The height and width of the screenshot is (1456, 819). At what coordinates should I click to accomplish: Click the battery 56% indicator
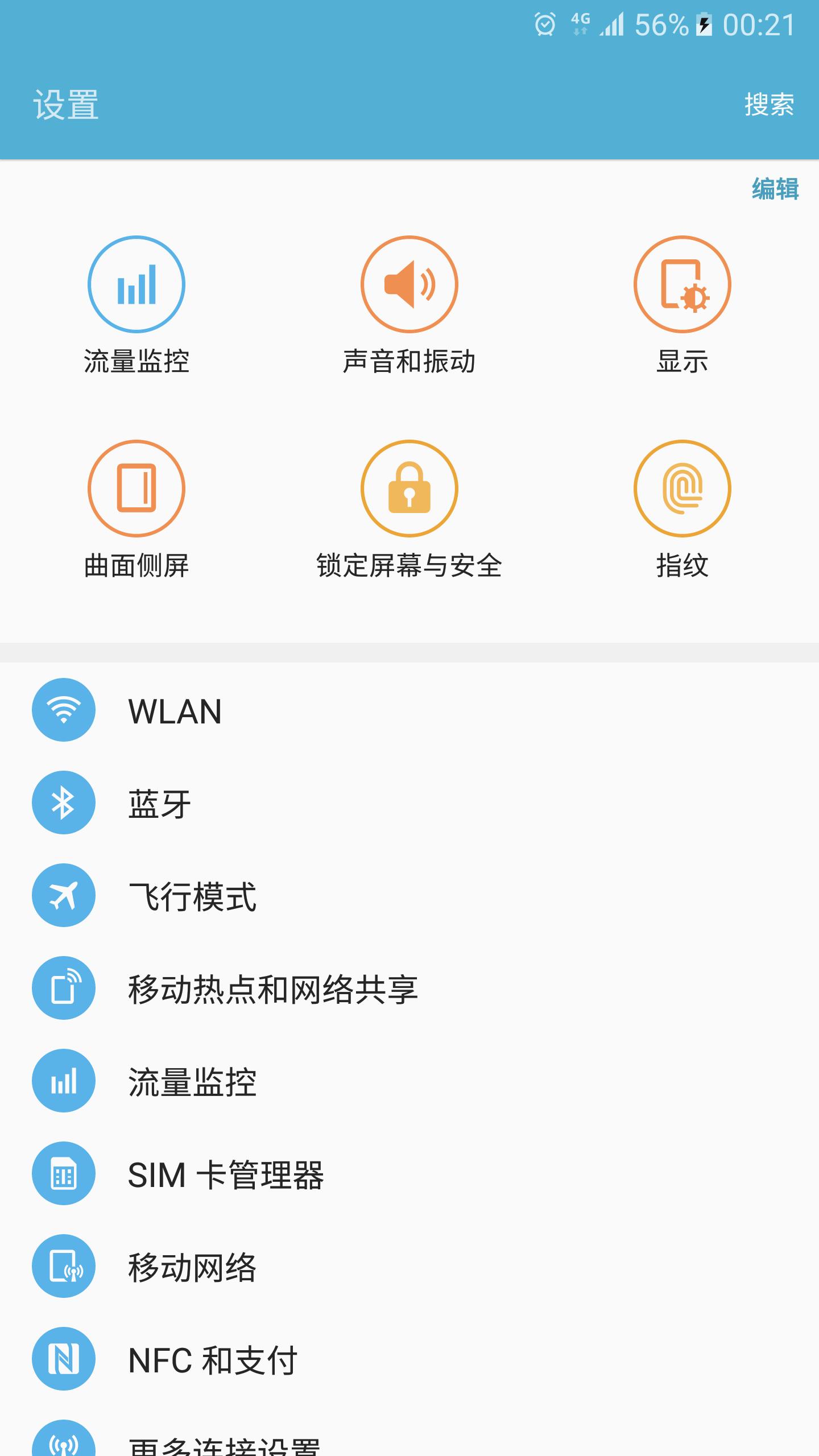(x=660, y=24)
